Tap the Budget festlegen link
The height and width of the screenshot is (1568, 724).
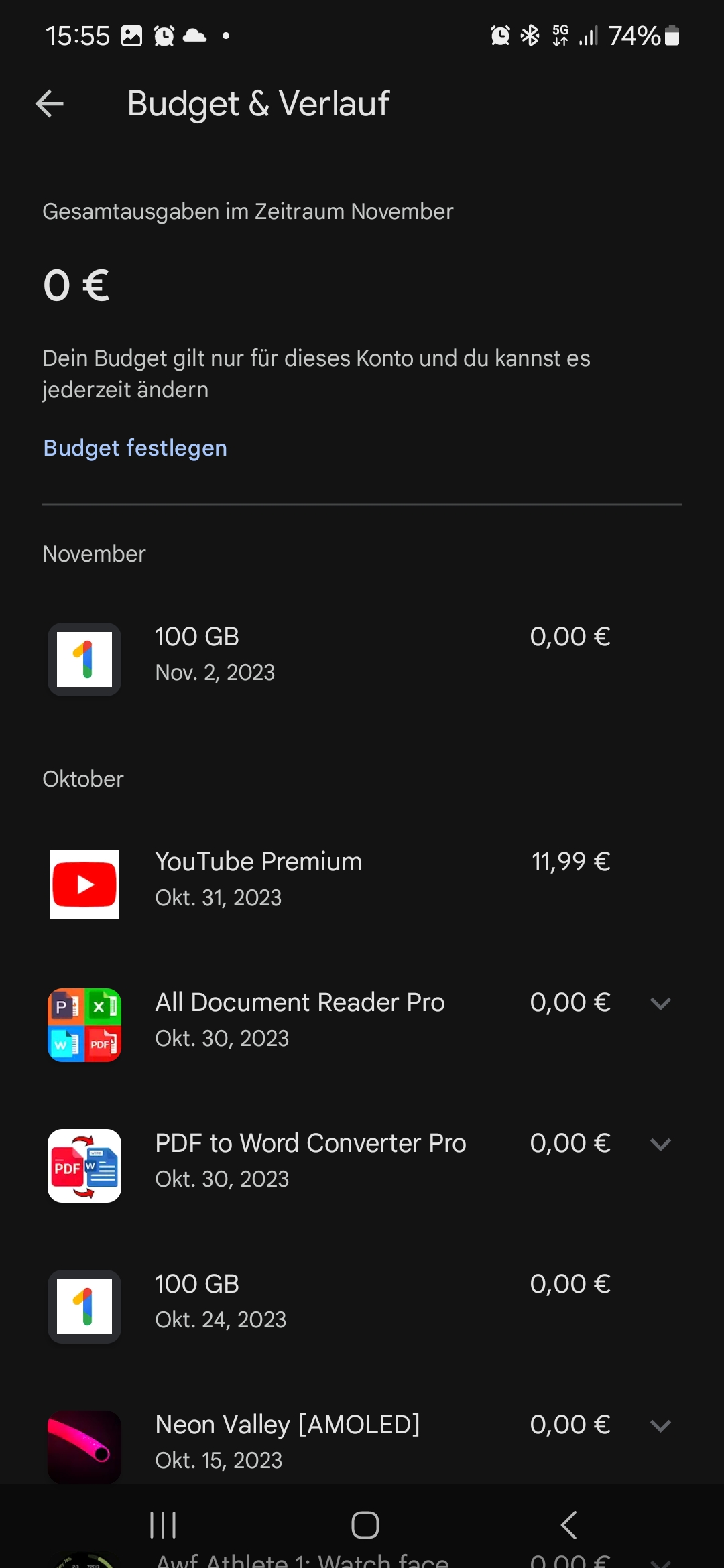[135, 448]
